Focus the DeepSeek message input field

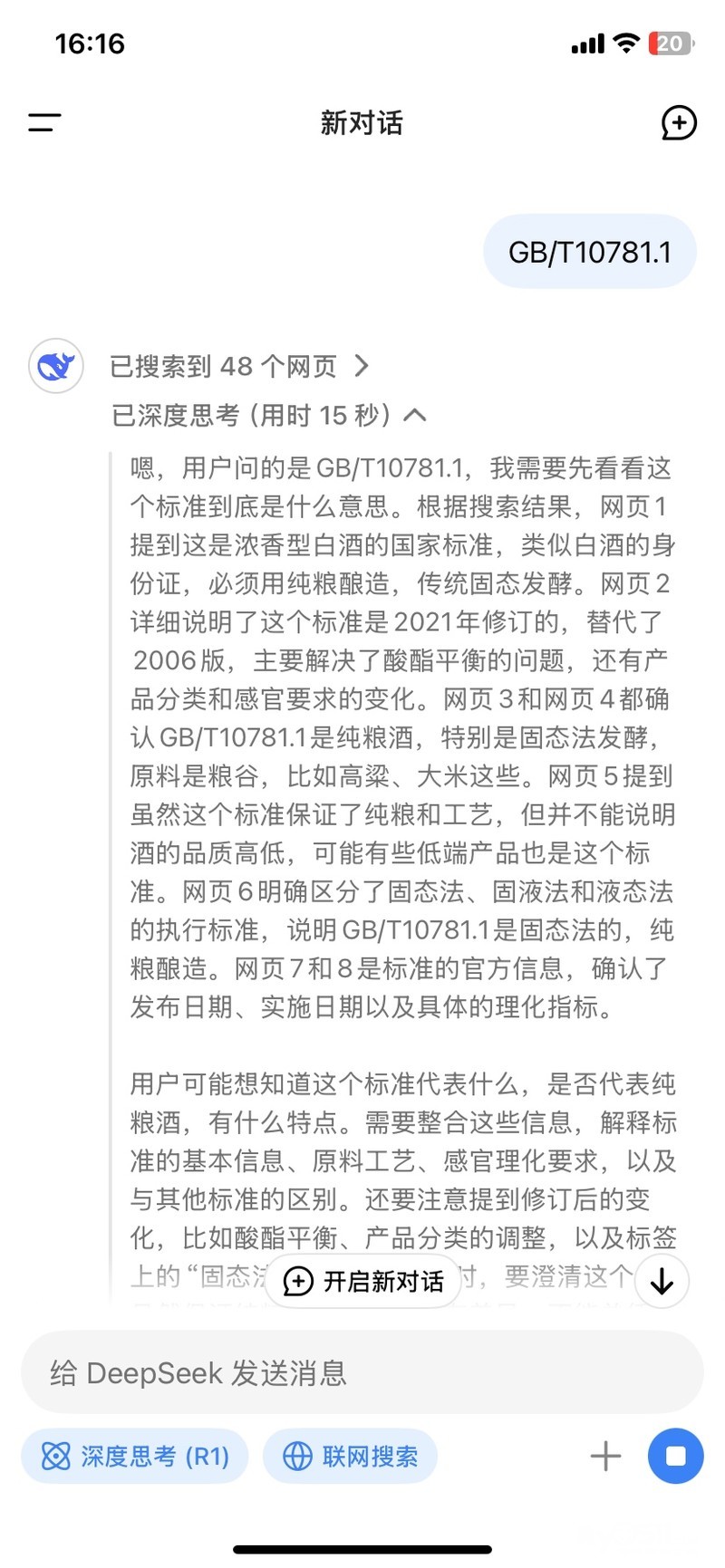pyautogui.click(x=362, y=1372)
